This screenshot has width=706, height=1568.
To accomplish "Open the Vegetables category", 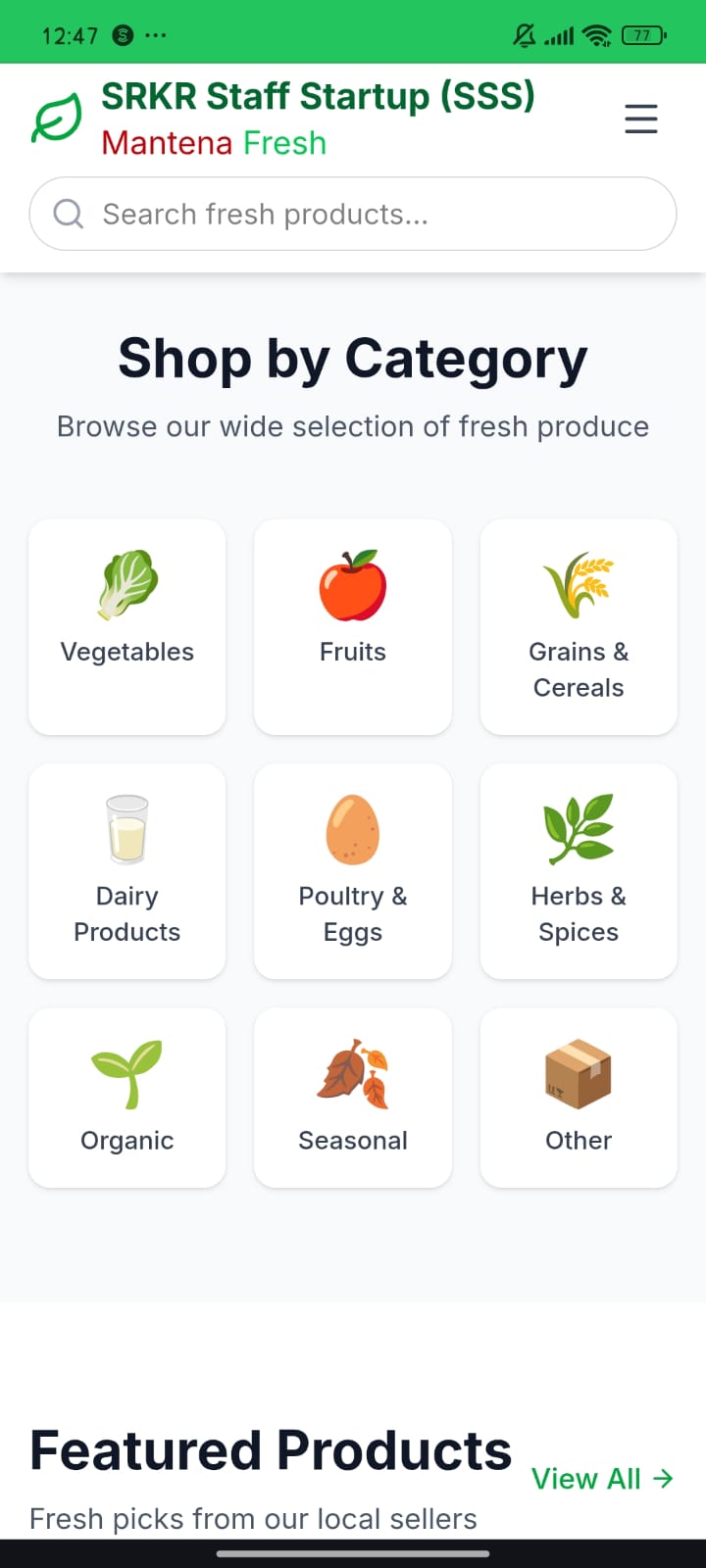I will pyautogui.click(x=127, y=626).
